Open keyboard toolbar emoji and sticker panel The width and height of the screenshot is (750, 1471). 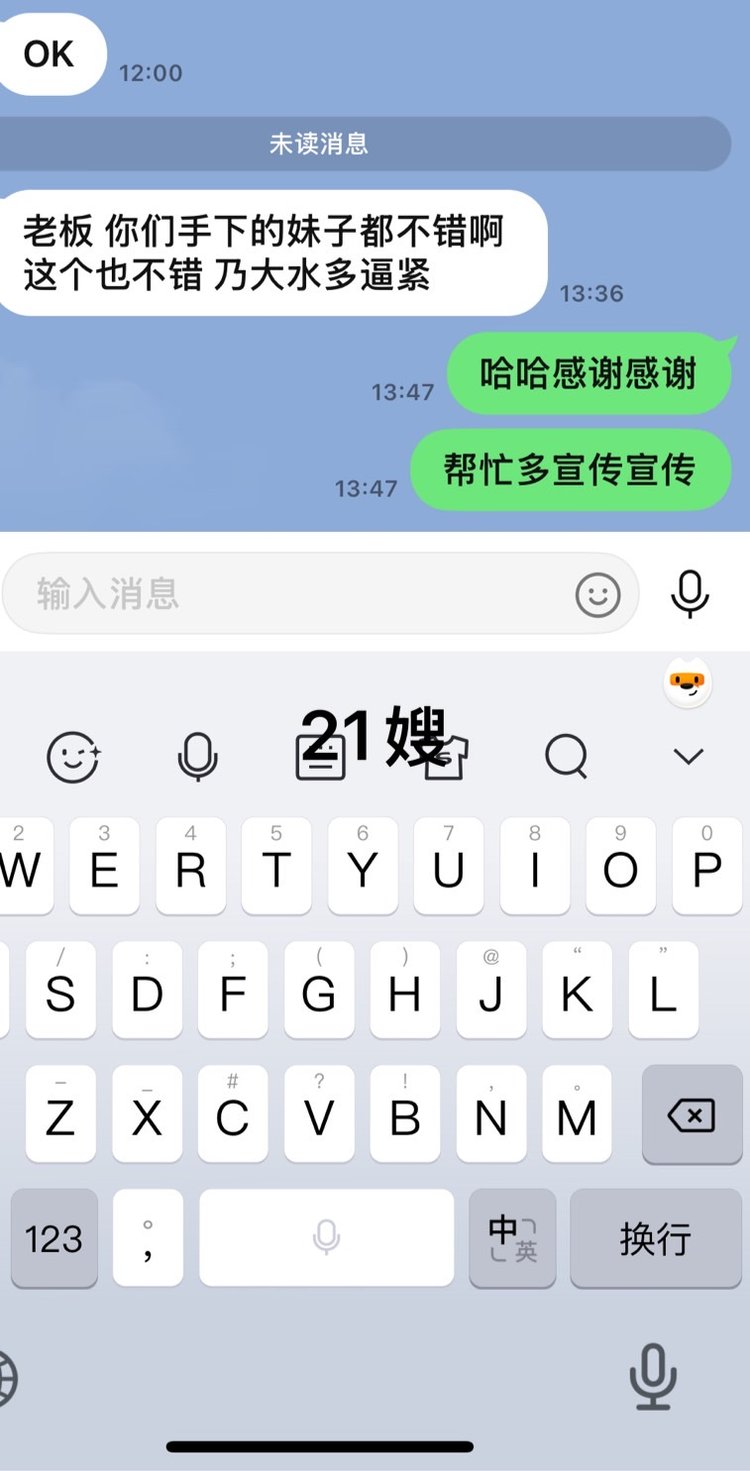click(x=73, y=757)
